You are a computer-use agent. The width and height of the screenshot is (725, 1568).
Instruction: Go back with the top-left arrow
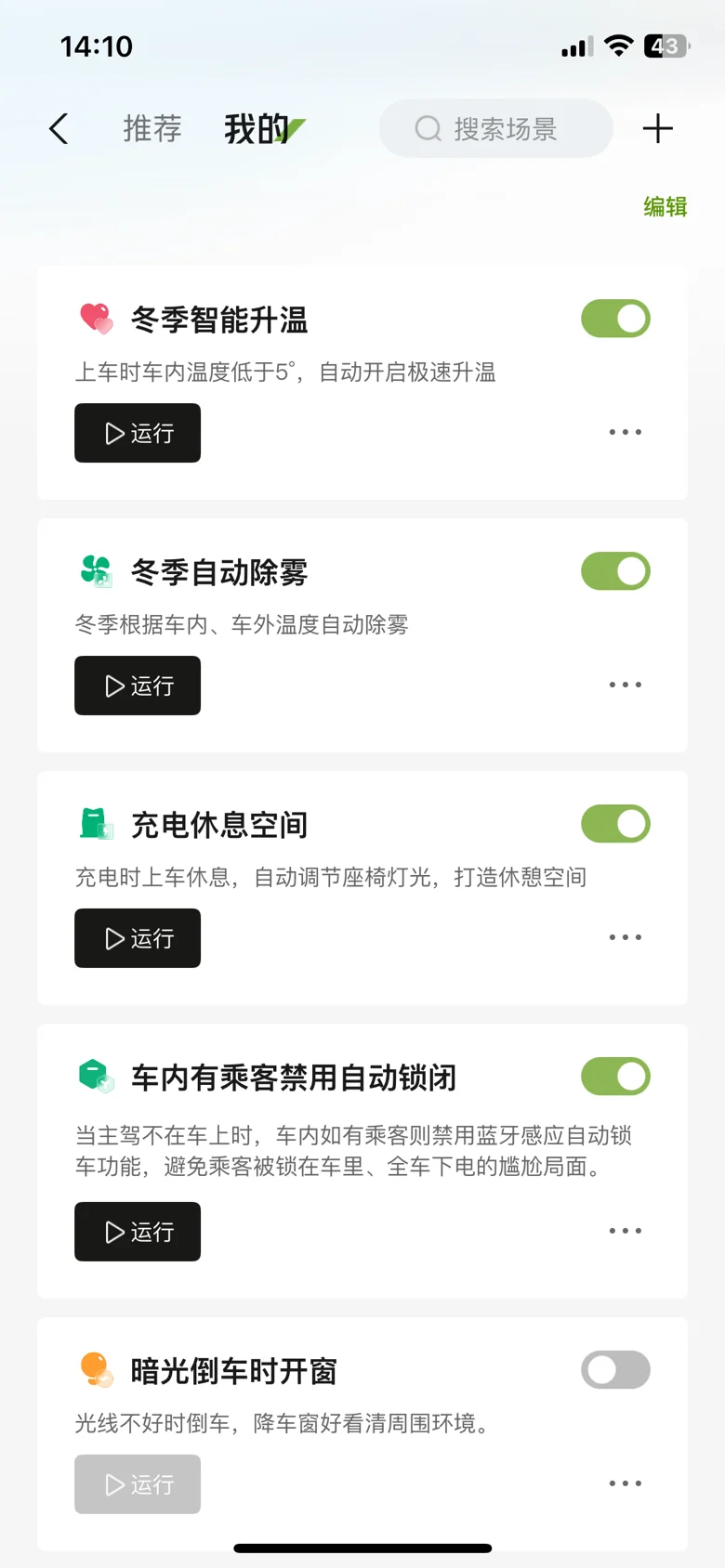coord(59,129)
